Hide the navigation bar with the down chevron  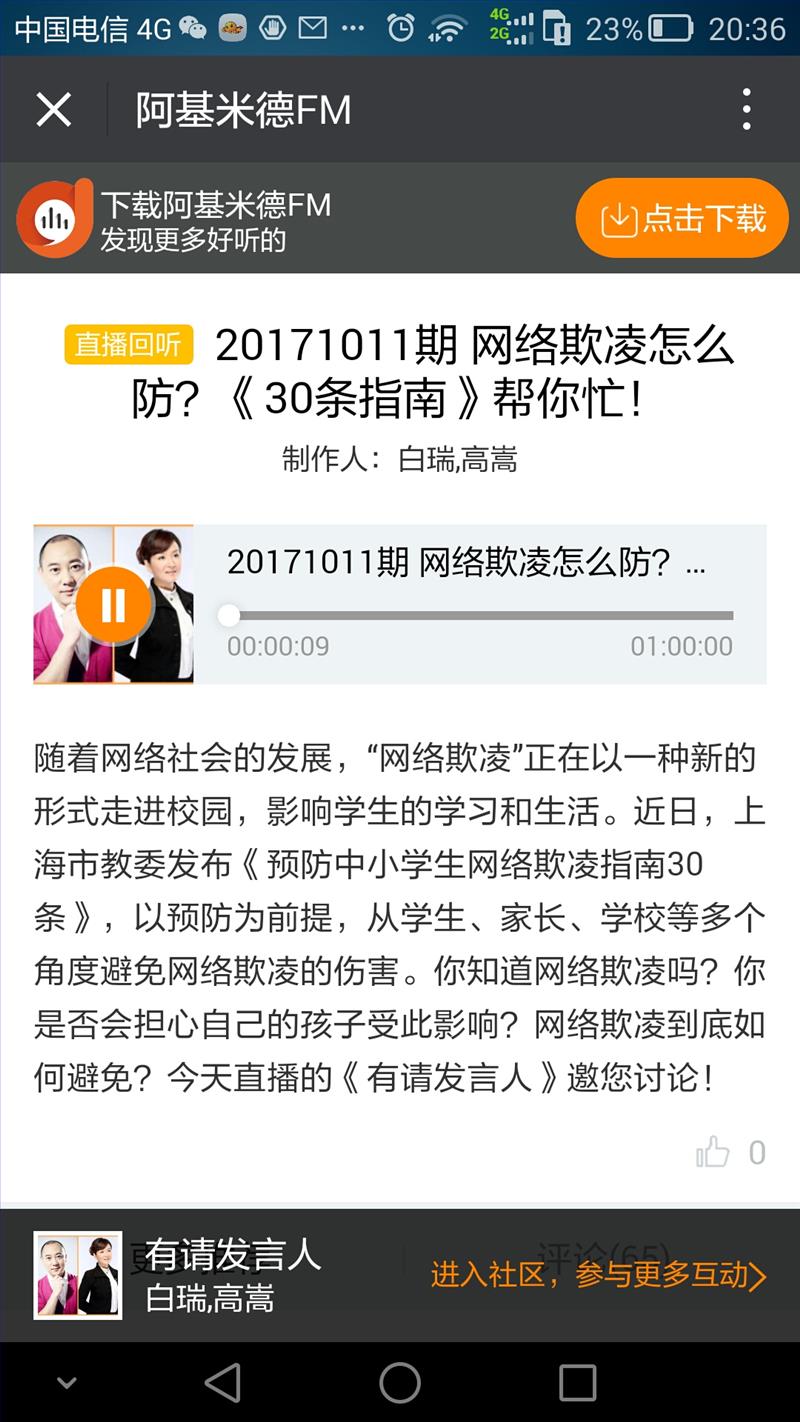66,1384
